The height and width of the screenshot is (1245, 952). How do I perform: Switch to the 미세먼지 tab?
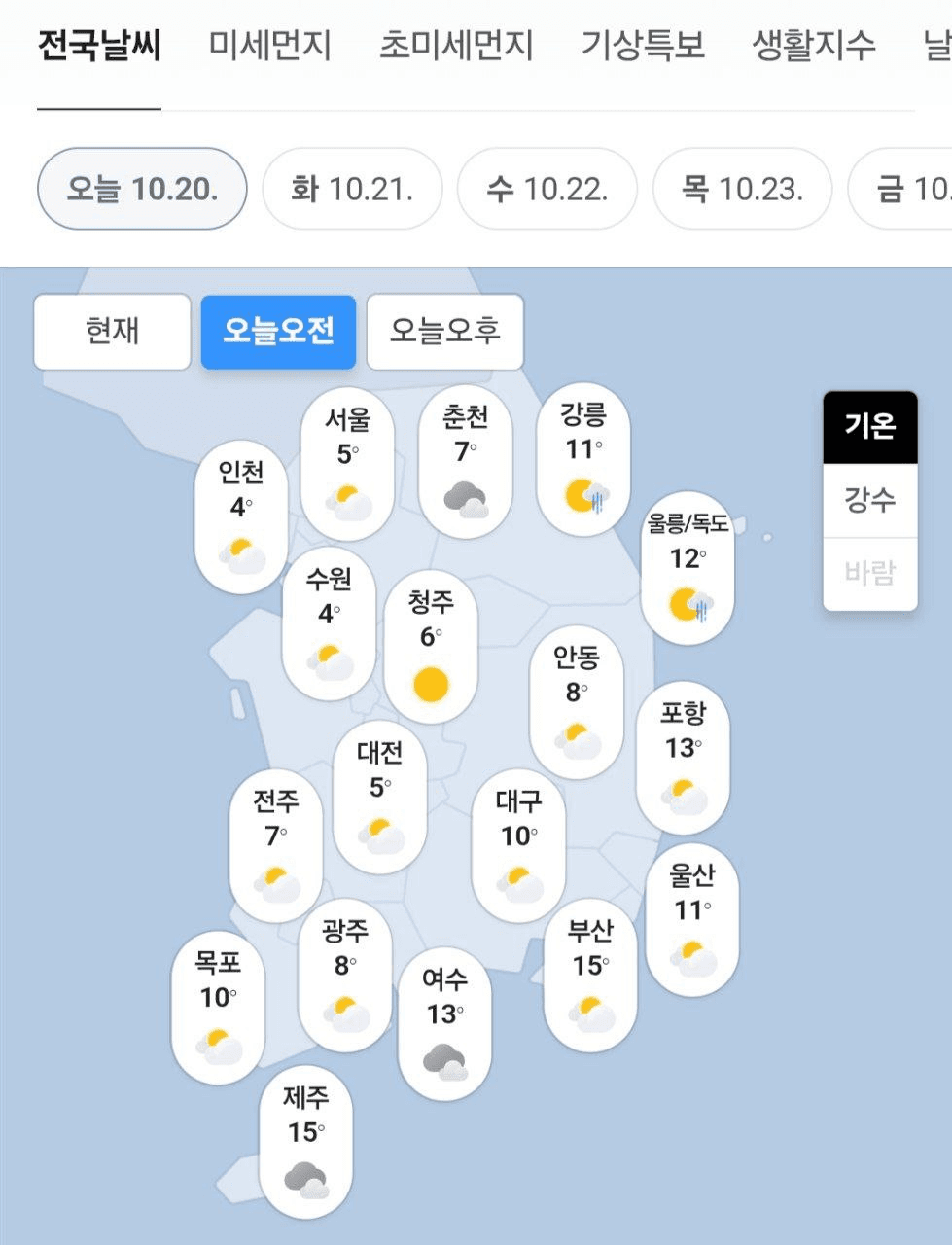coord(270,46)
